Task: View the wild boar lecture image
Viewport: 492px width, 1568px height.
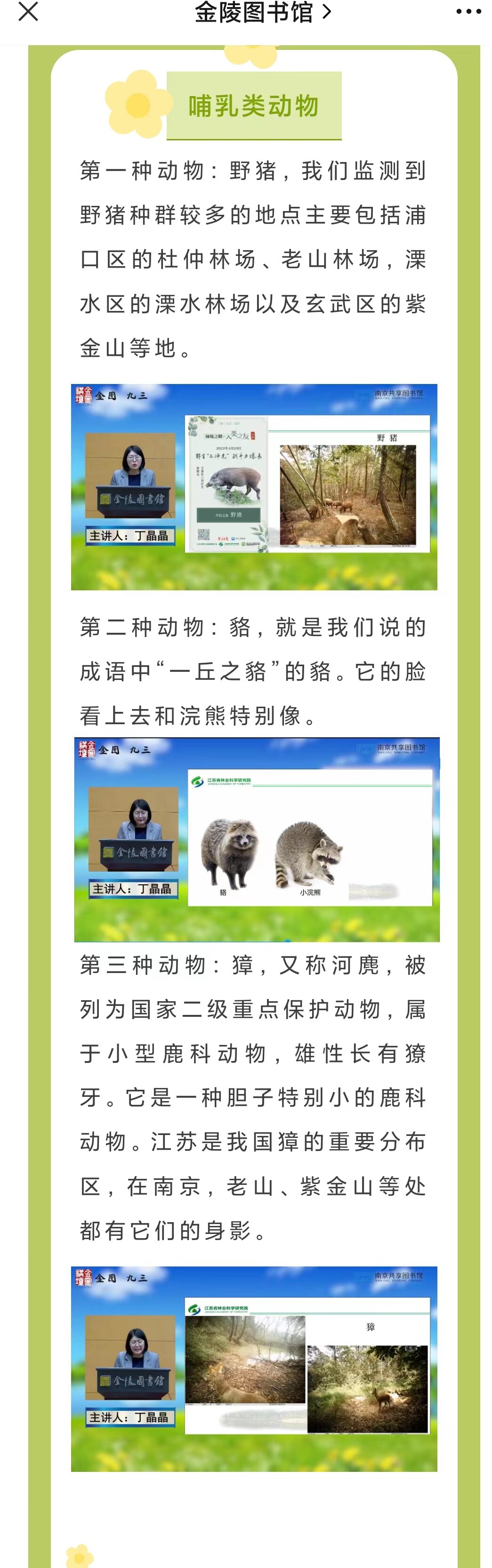Action: click(x=254, y=486)
